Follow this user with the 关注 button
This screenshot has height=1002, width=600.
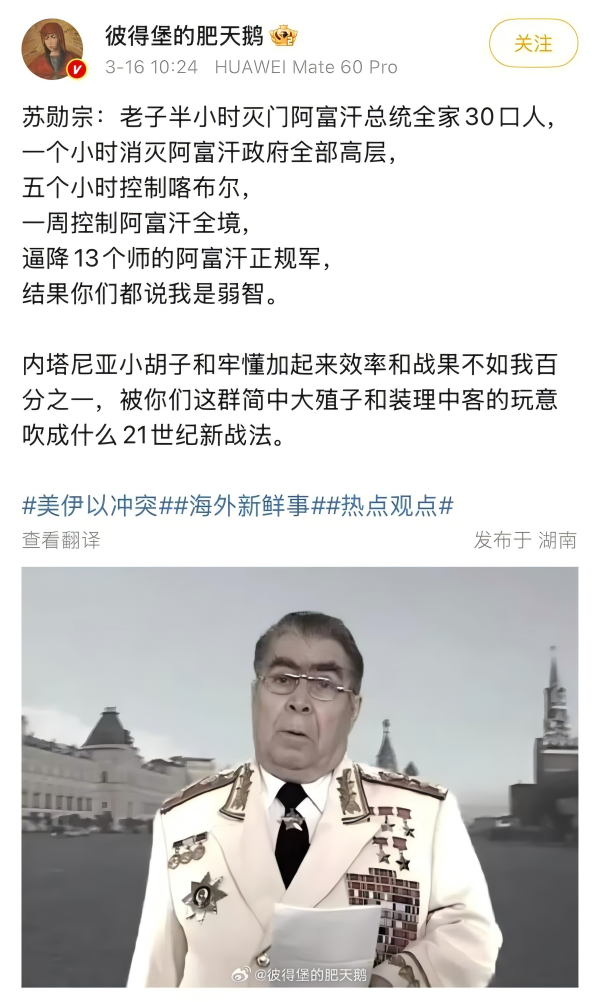[x=533, y=43]
